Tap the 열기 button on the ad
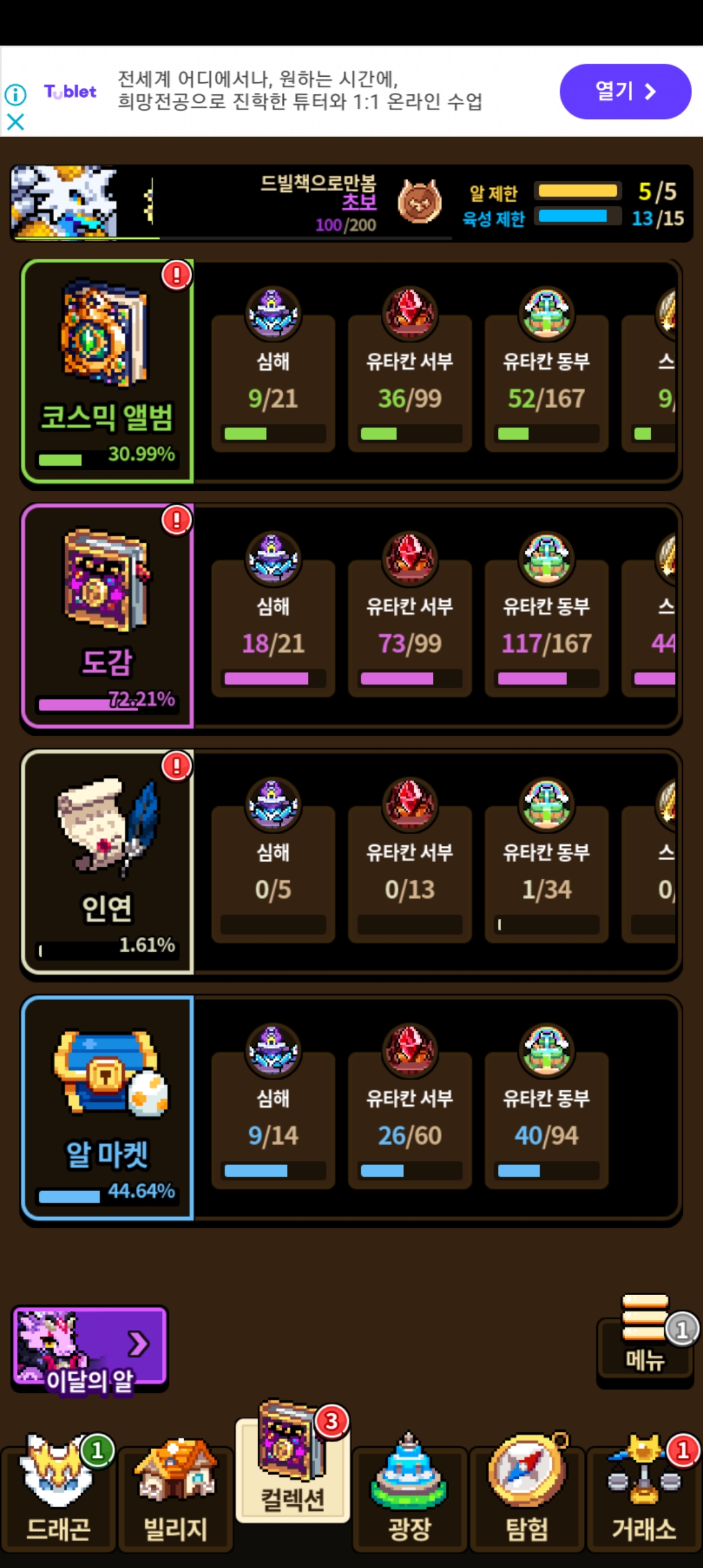Image resolution: width=703 pixels, height=1568 pixels. pos(625,91)
